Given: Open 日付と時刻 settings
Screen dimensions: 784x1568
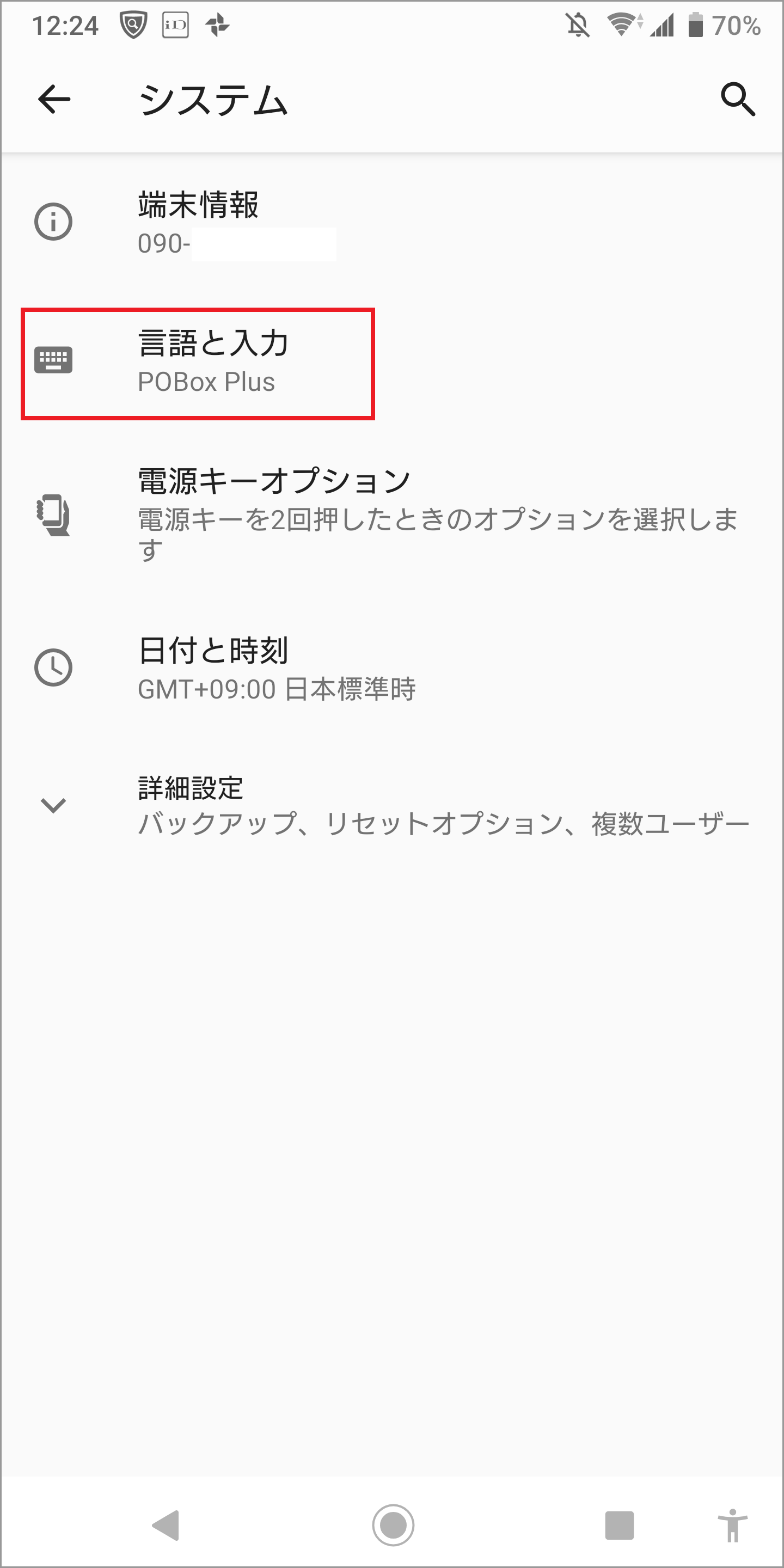Looking at the screenshot, I should click(213, 667).
